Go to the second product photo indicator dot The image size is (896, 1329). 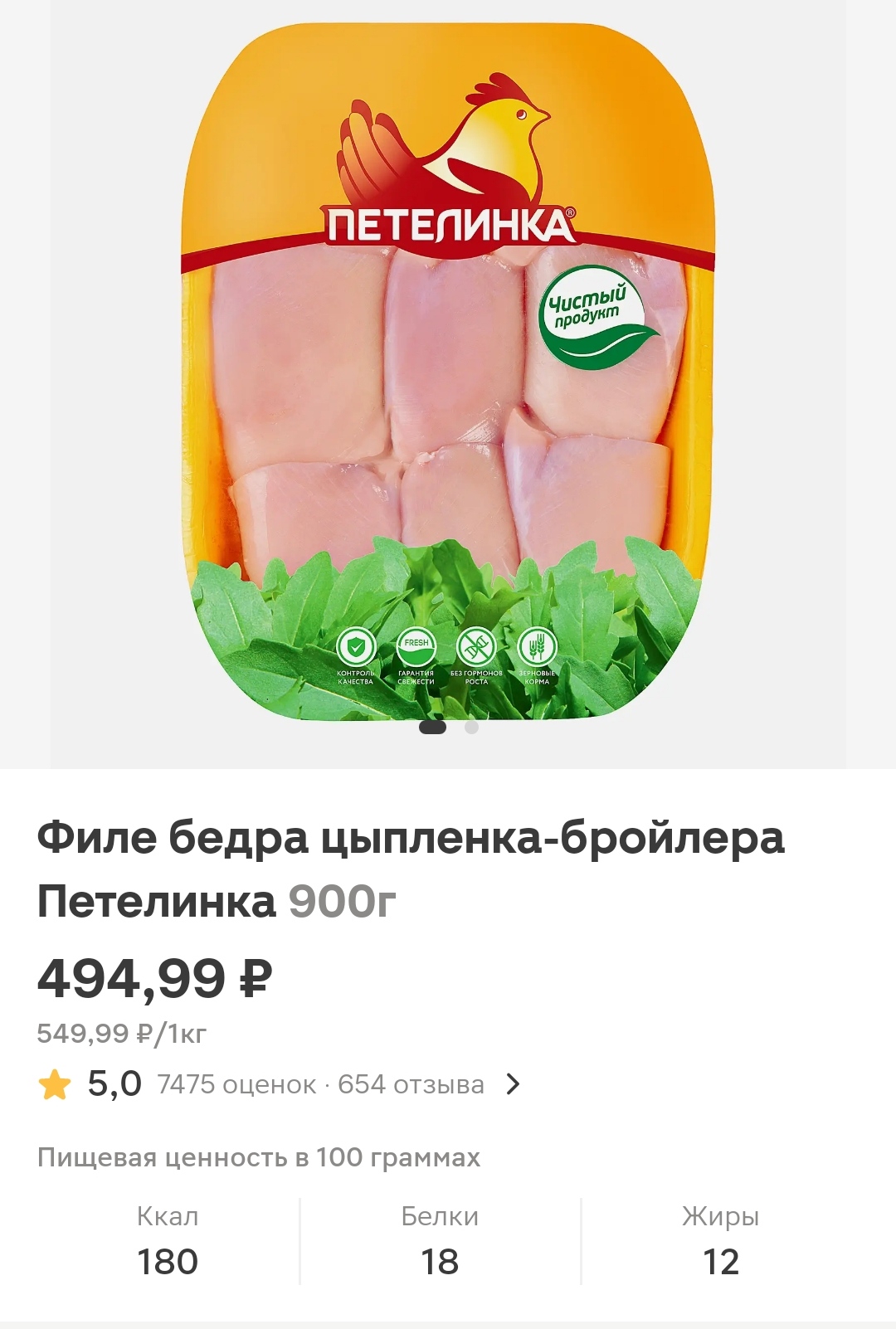click(471, 728)
